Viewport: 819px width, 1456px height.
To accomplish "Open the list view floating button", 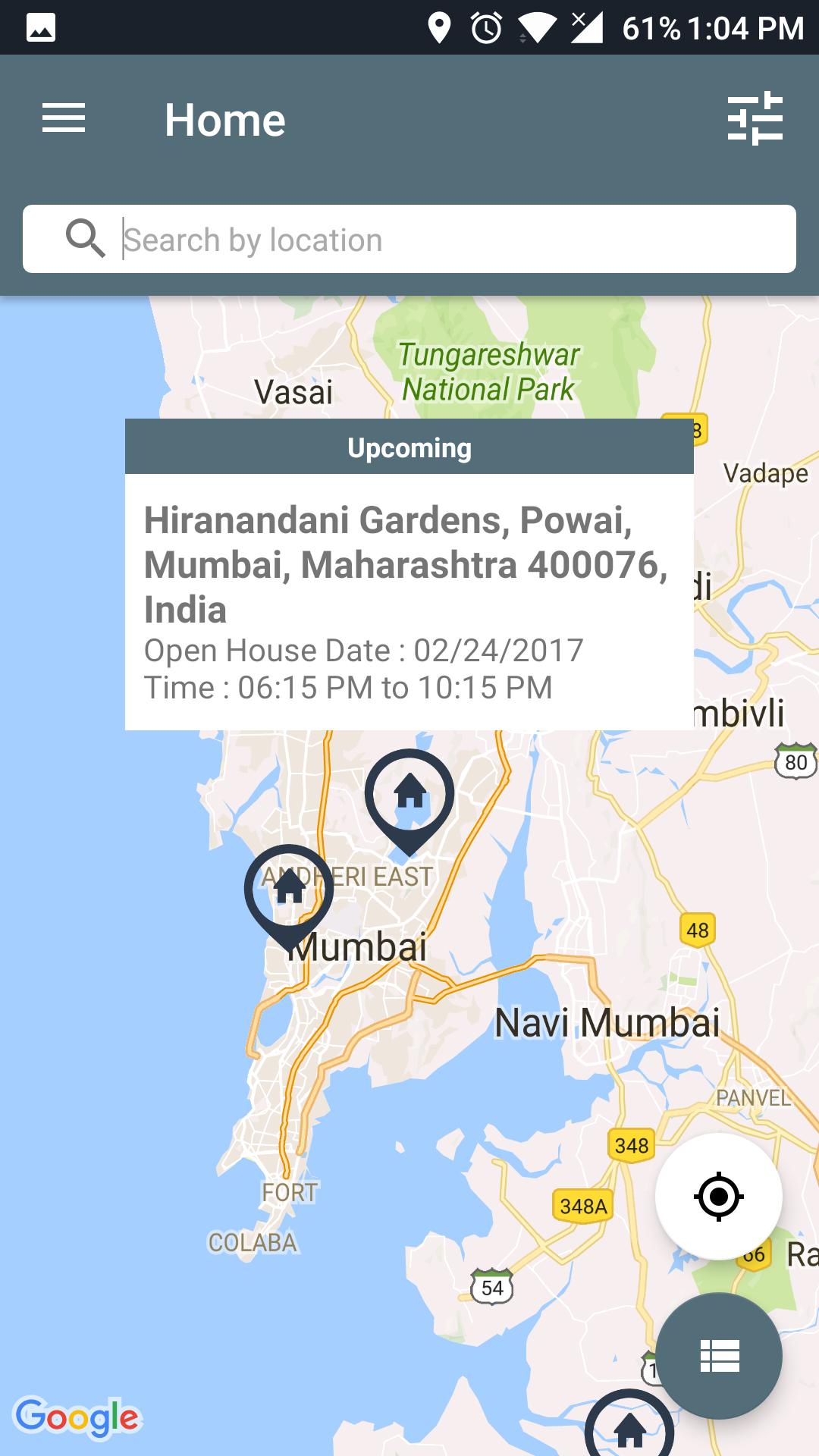I will pos(719,1356).
